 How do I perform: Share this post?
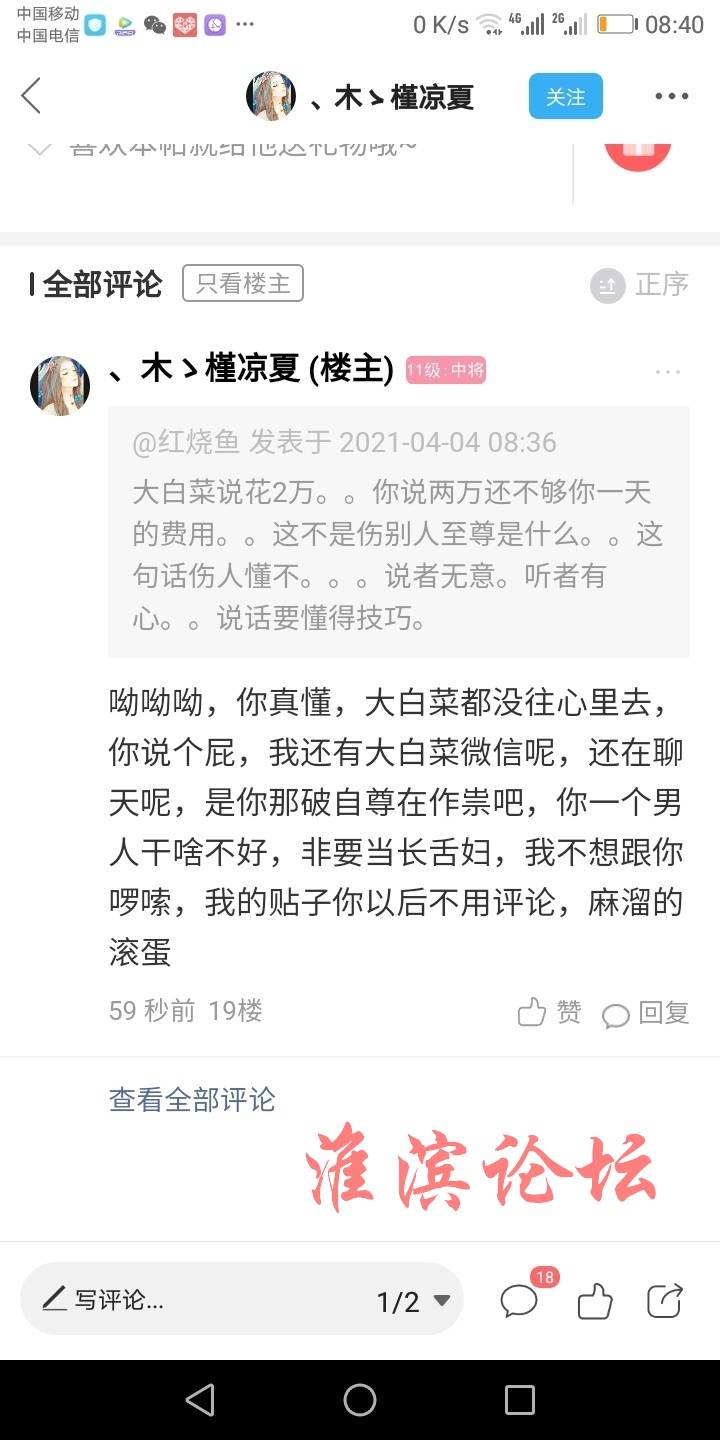tap(665, 1300)
